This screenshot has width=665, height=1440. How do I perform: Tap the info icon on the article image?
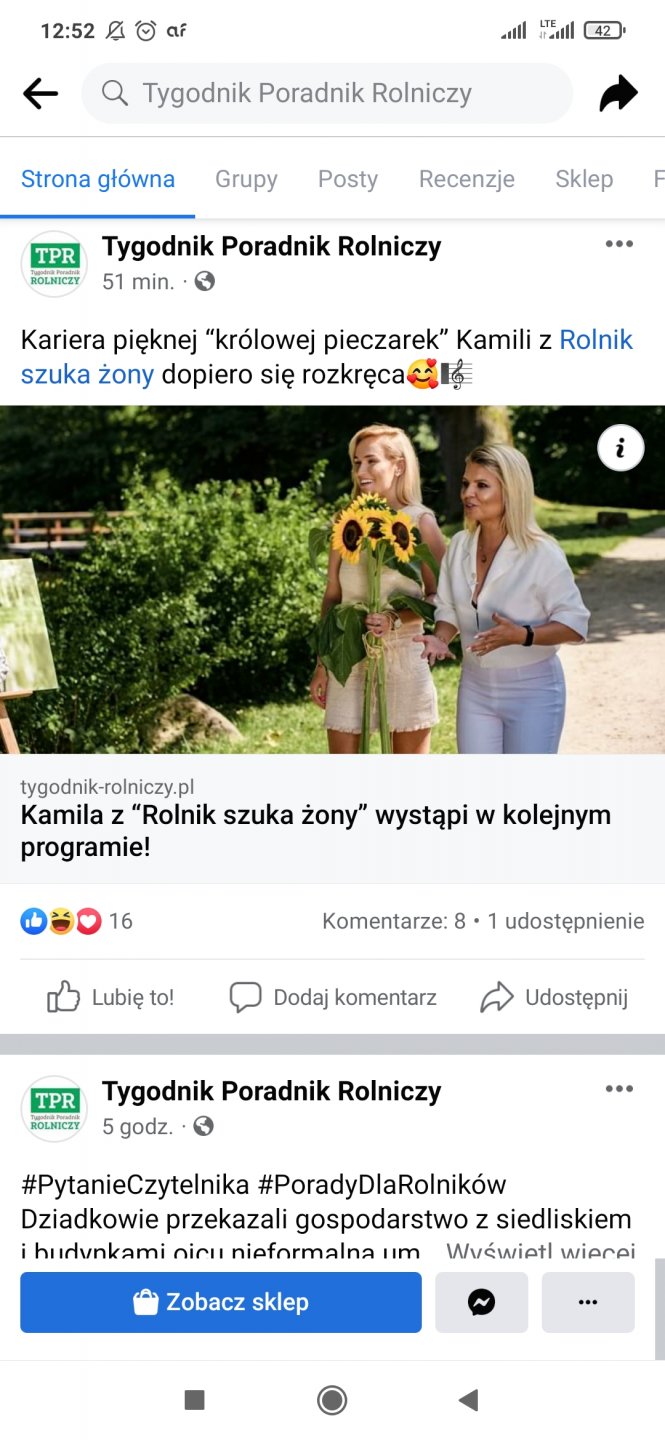[620, 448]
